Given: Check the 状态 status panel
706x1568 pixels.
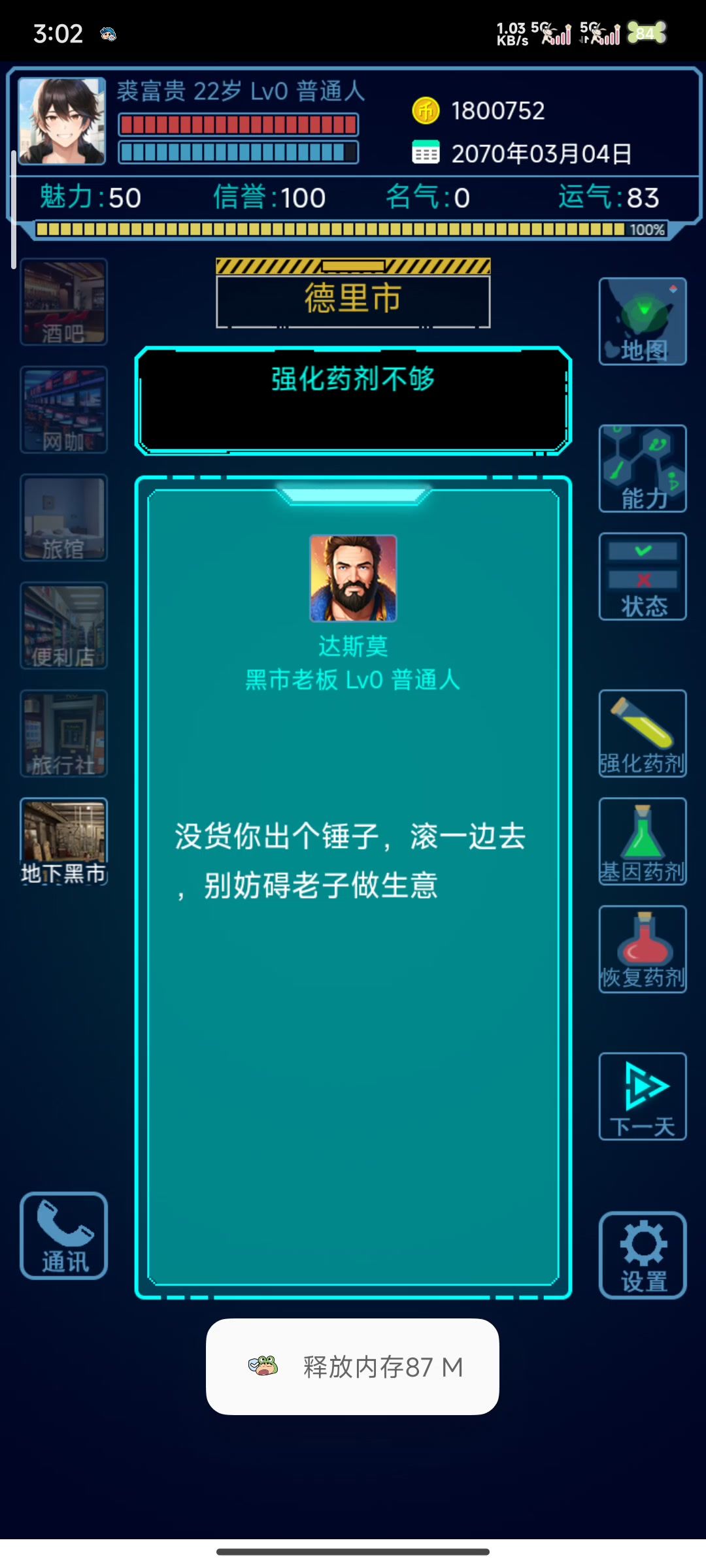Looking at the screenshot, I should pos(643,576).
